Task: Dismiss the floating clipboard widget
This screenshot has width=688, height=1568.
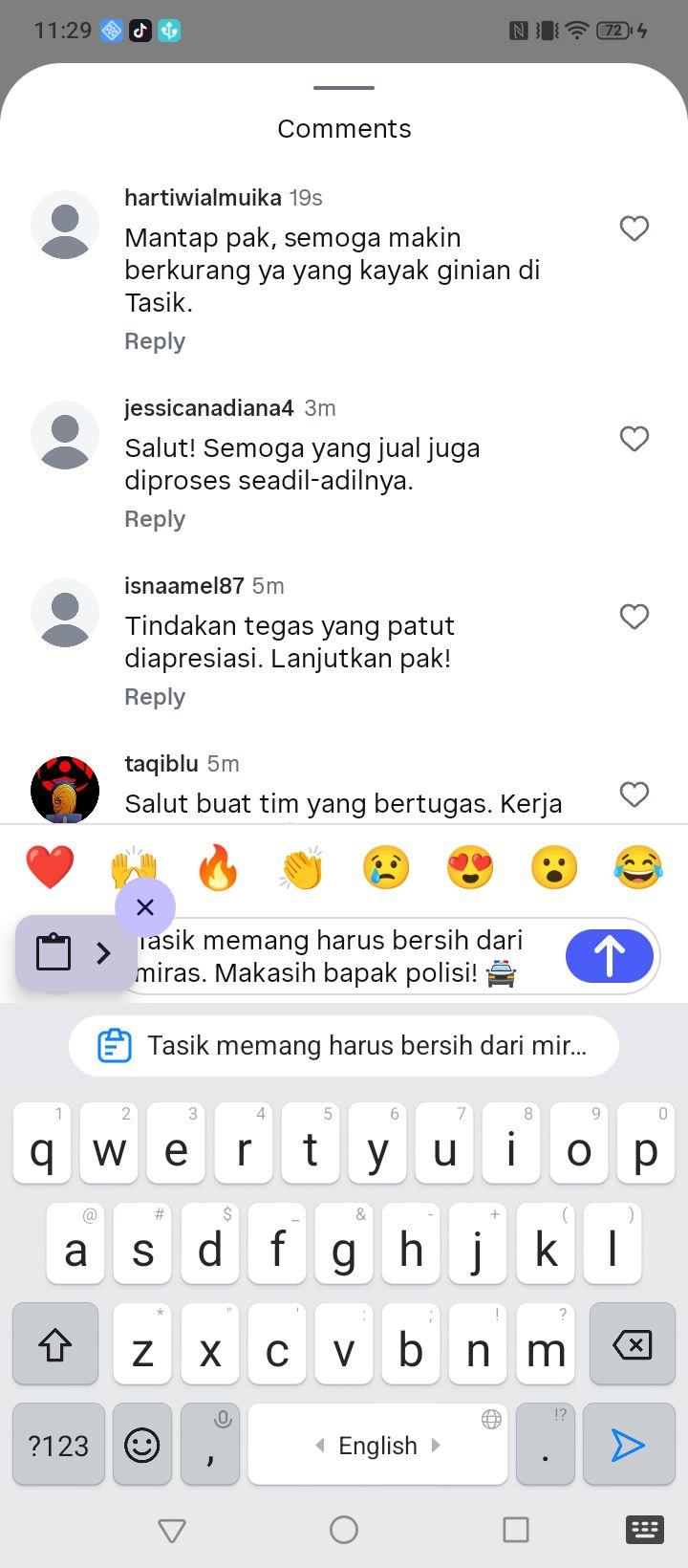Action: (145, 907)
